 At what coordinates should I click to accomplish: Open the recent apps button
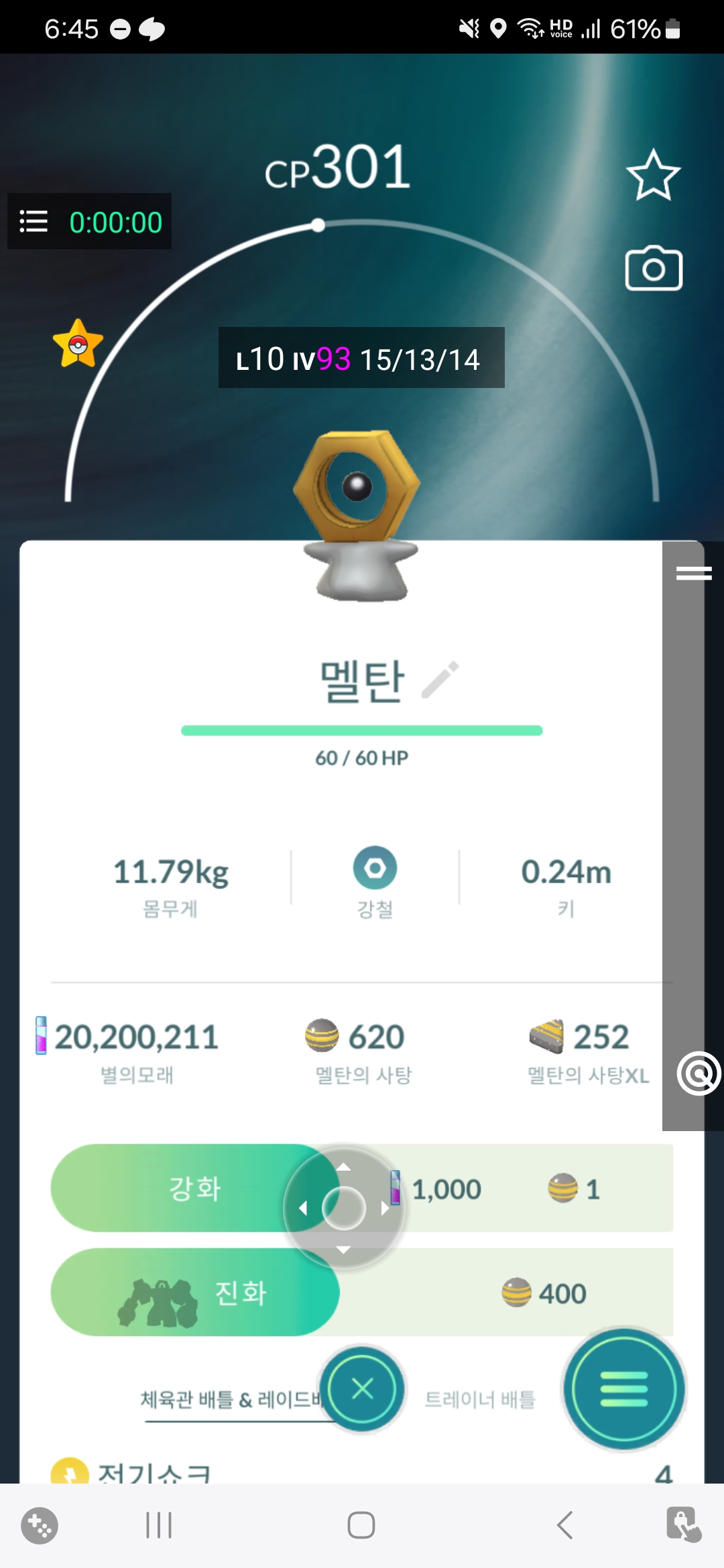coord(159,1525)
